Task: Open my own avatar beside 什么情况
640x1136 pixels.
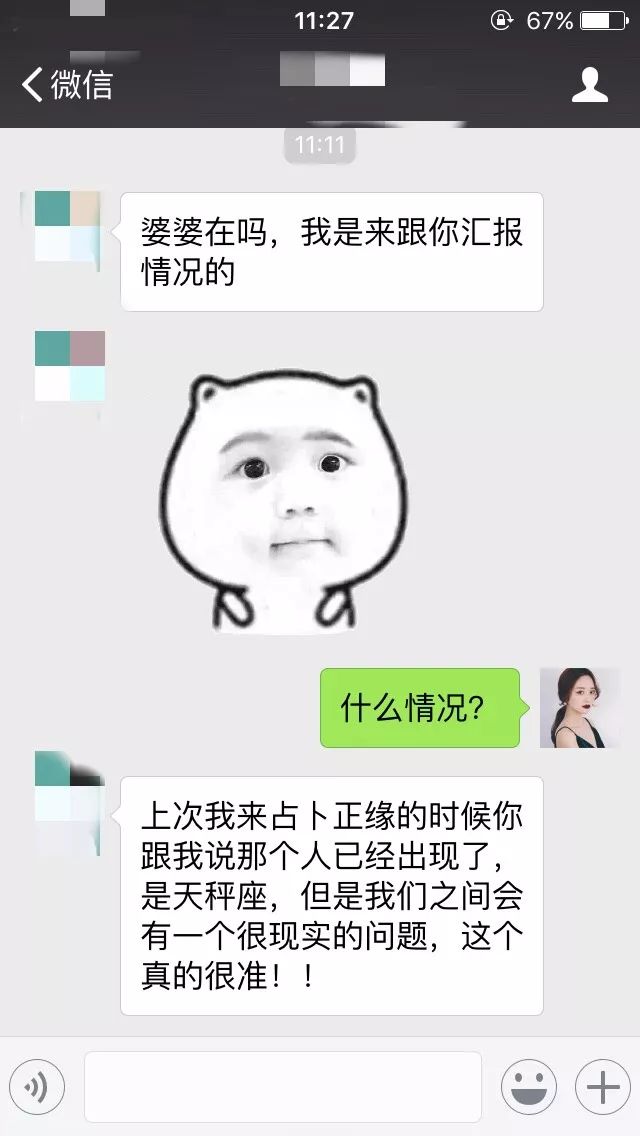Action: pyautogui.click(x=580, y=708)
